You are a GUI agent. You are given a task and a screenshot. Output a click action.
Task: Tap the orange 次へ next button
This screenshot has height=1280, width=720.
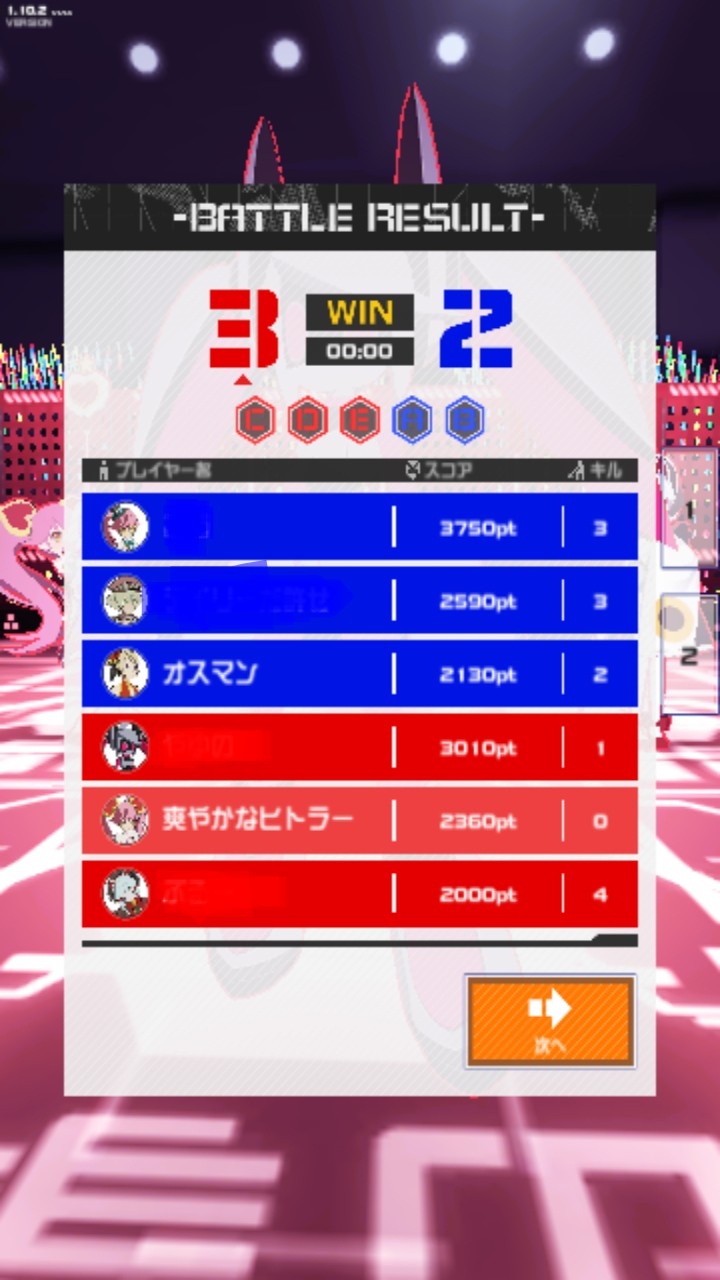[x=550, y=1021]
